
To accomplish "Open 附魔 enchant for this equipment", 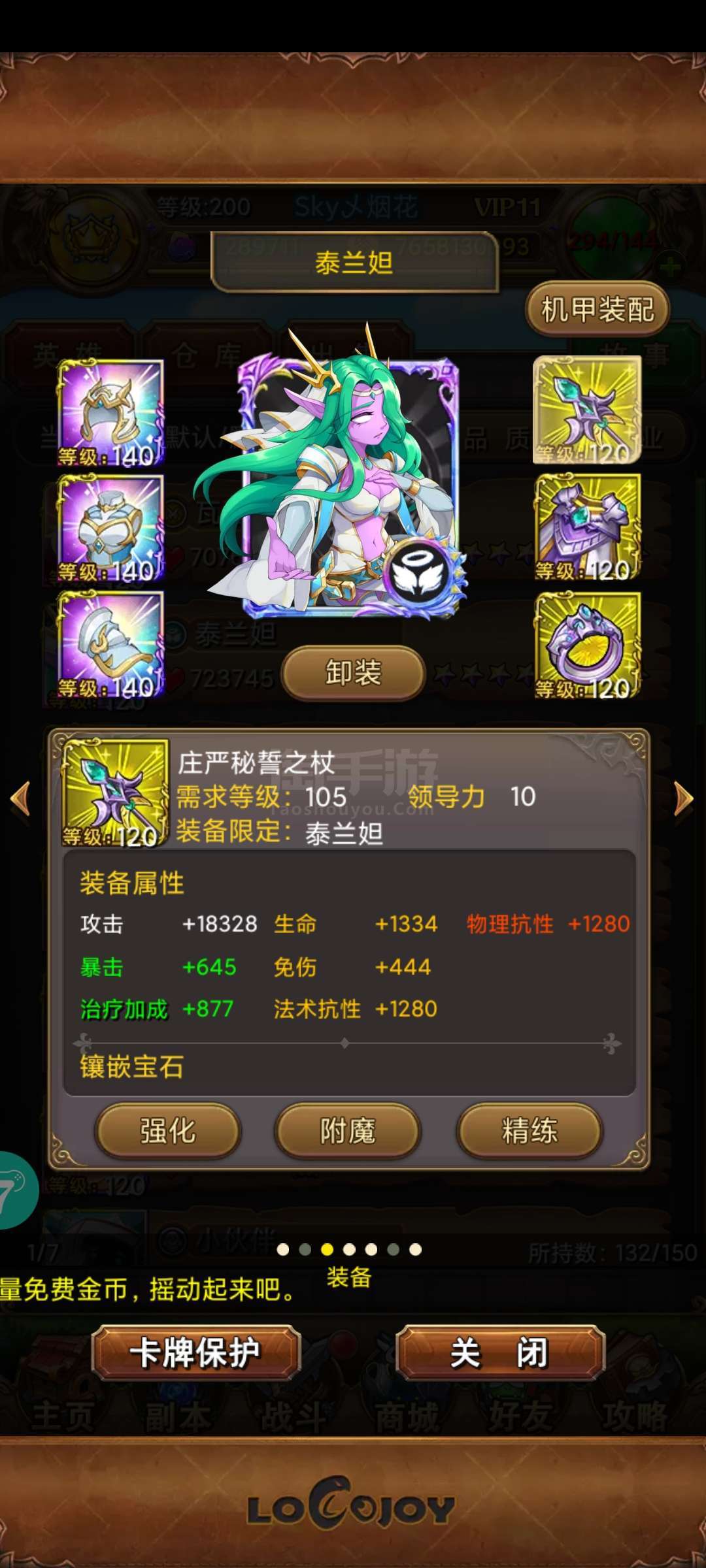I will pyautogui.click(x=348, y=1130).
